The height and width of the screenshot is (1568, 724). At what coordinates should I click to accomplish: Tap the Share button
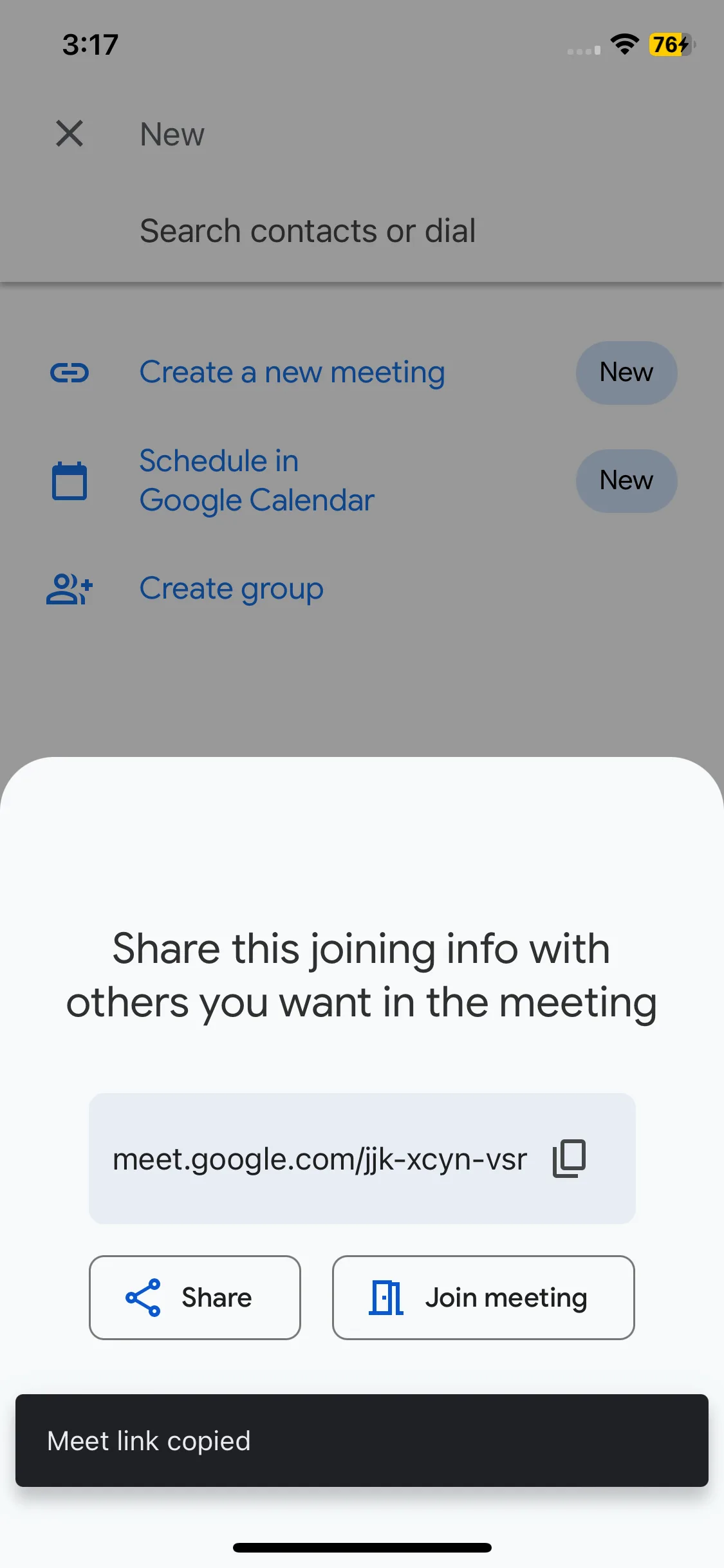[x=194, y=1297]
